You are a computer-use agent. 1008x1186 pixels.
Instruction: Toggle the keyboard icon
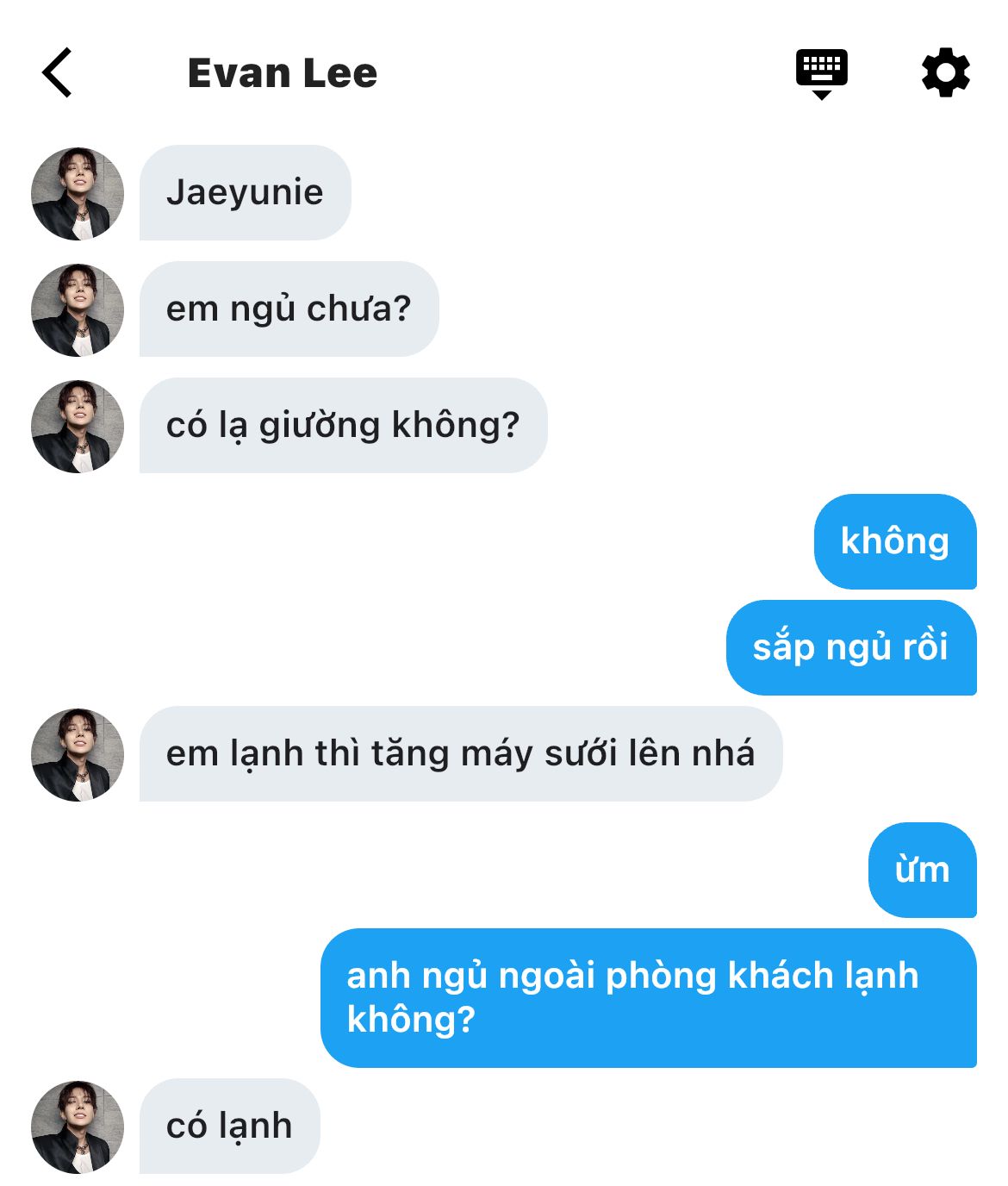(821, 73)
